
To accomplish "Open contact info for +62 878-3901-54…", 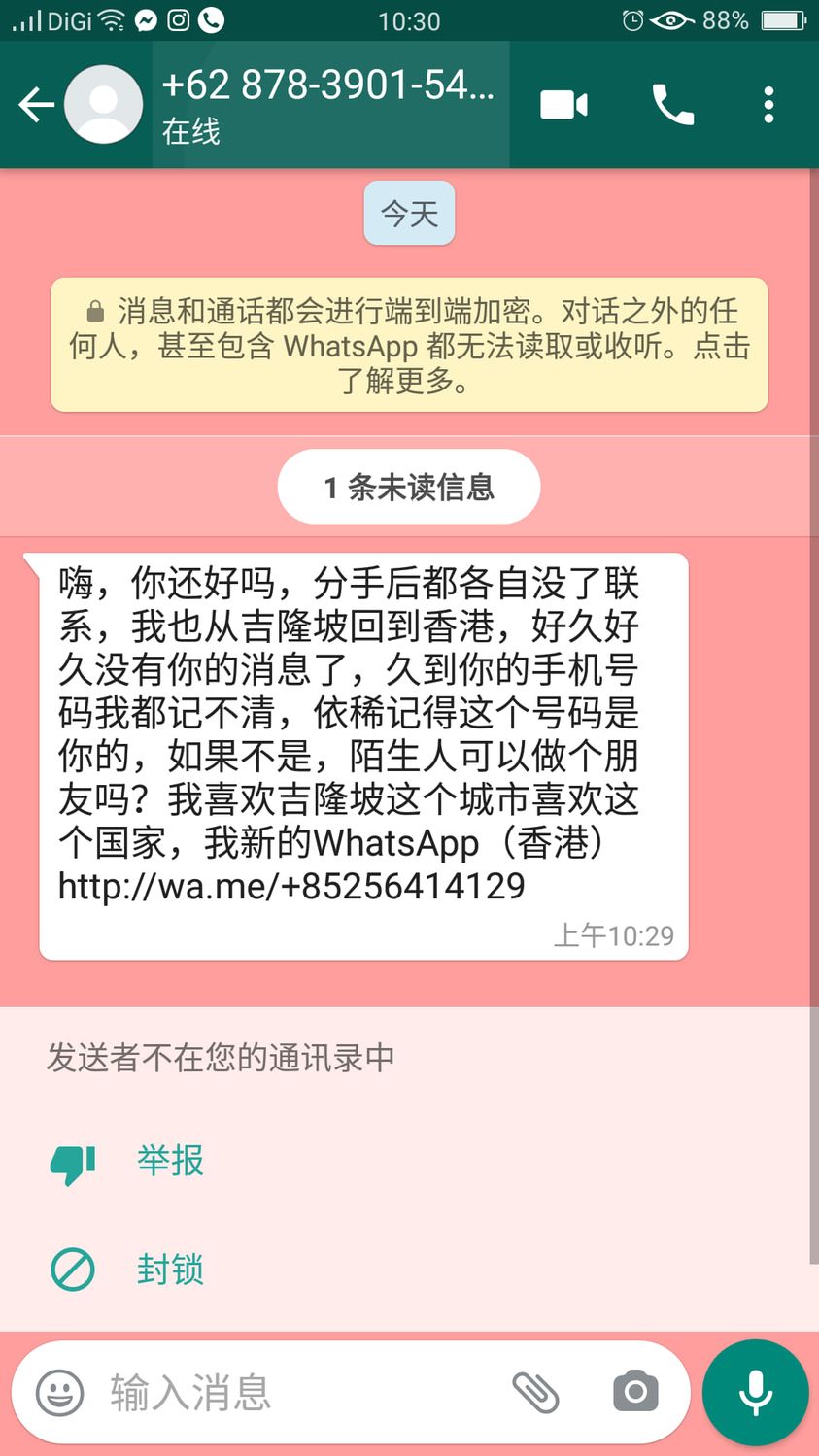I will coord(328,105).
